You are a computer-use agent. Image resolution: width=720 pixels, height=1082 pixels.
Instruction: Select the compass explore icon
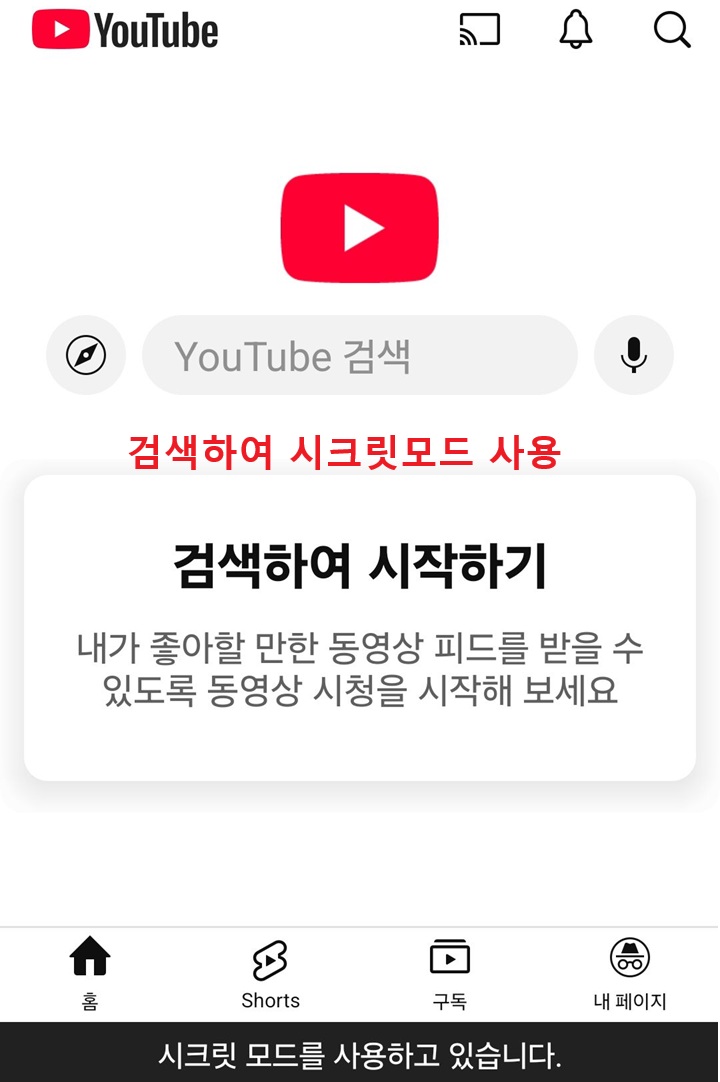(x=86, y=355)
